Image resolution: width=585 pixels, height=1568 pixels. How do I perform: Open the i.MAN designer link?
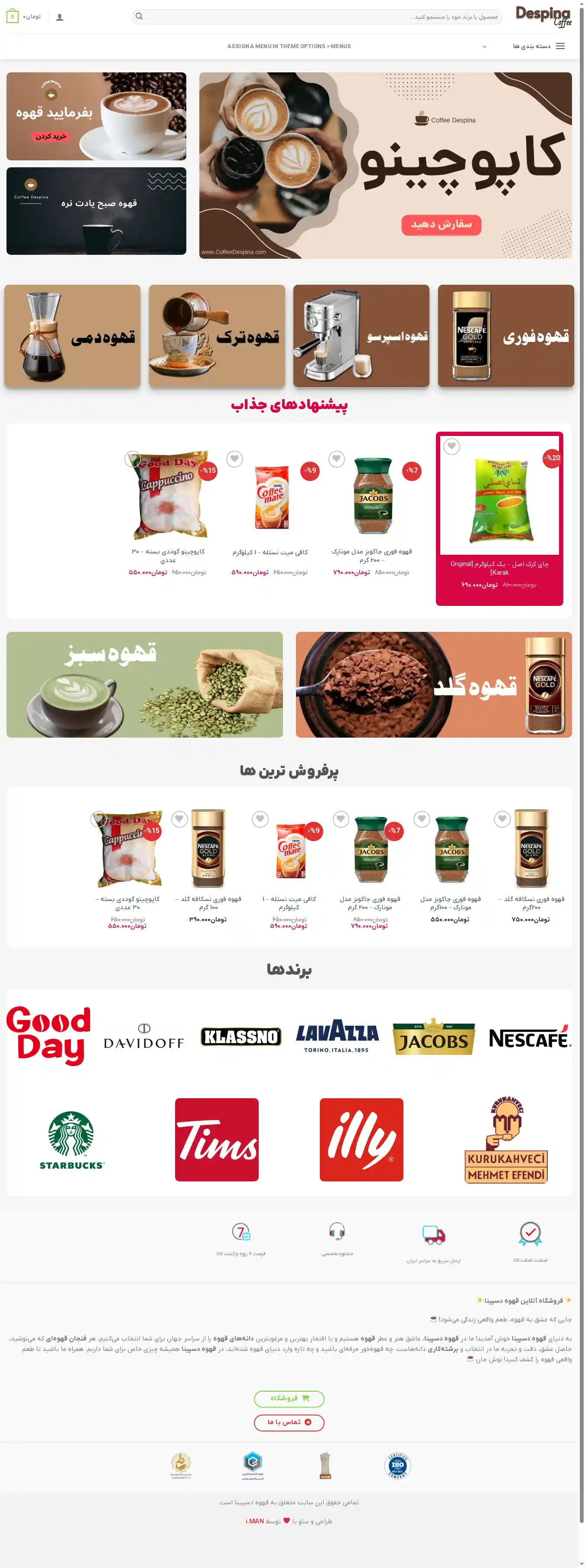[254, 1520]
